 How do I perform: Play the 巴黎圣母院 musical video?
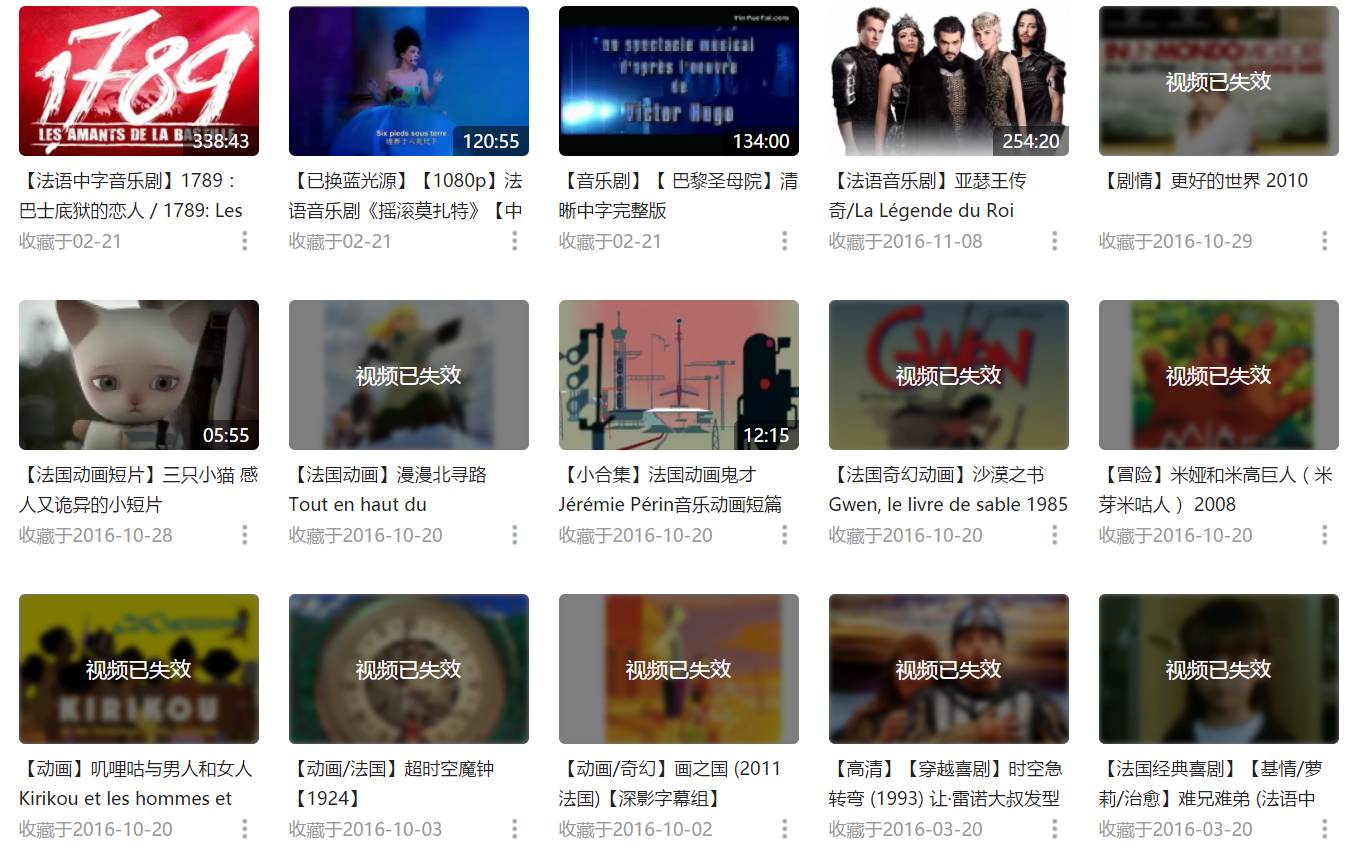(x=678, y=81)
